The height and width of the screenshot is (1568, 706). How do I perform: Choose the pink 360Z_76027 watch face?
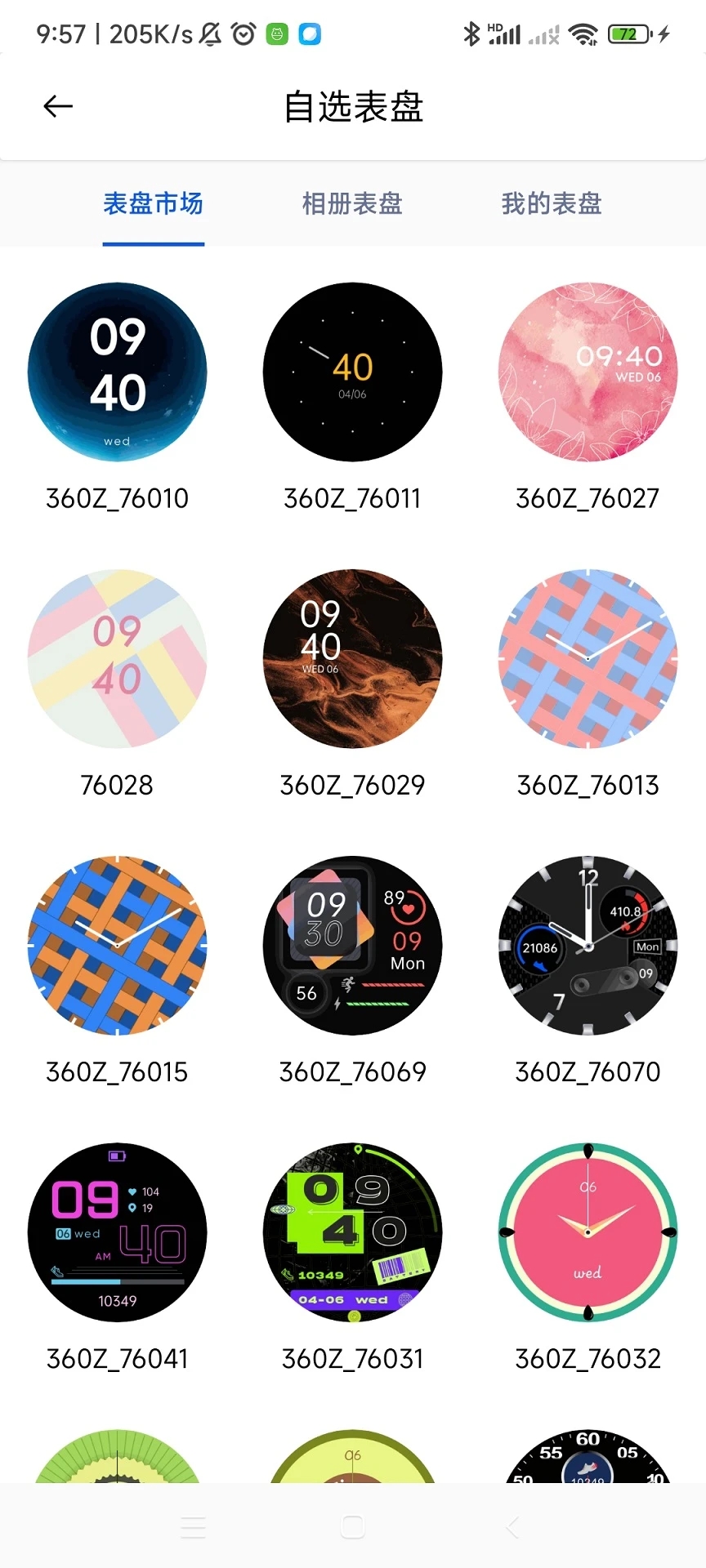(x=588, y=372)
